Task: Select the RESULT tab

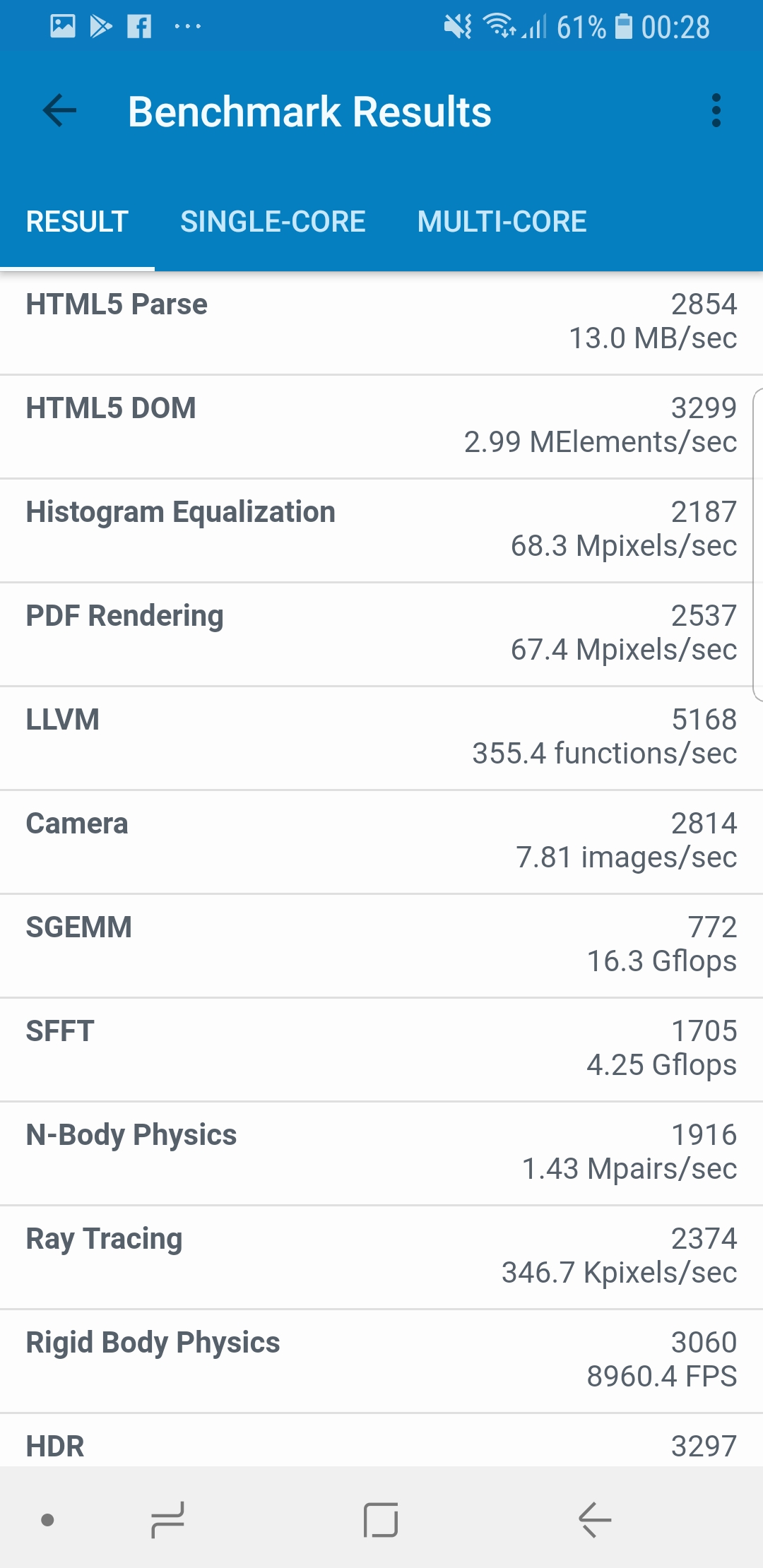Action: coord(77,222)
